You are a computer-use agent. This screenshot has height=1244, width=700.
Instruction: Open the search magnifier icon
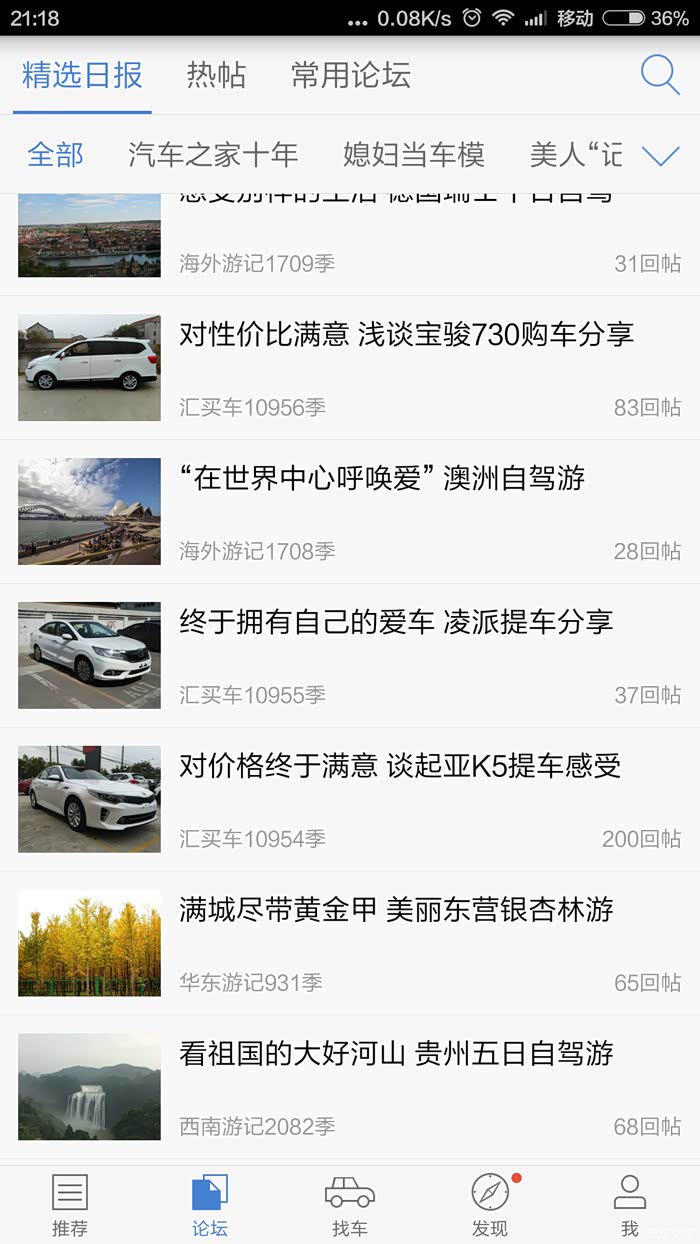(x=659, y=75)
